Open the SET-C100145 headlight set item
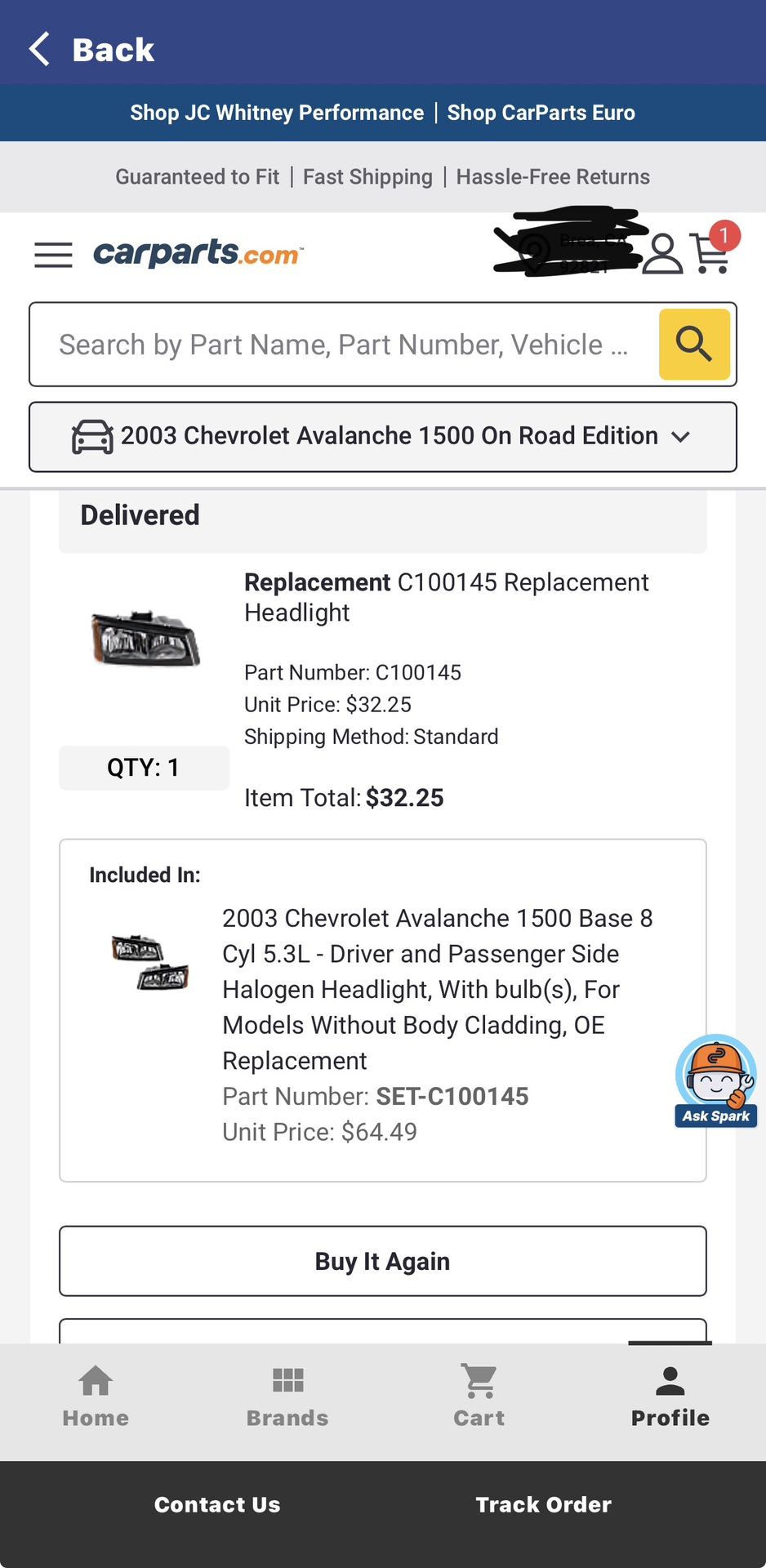The width and height of the screenshot is (766, 1568). point(438,989)
